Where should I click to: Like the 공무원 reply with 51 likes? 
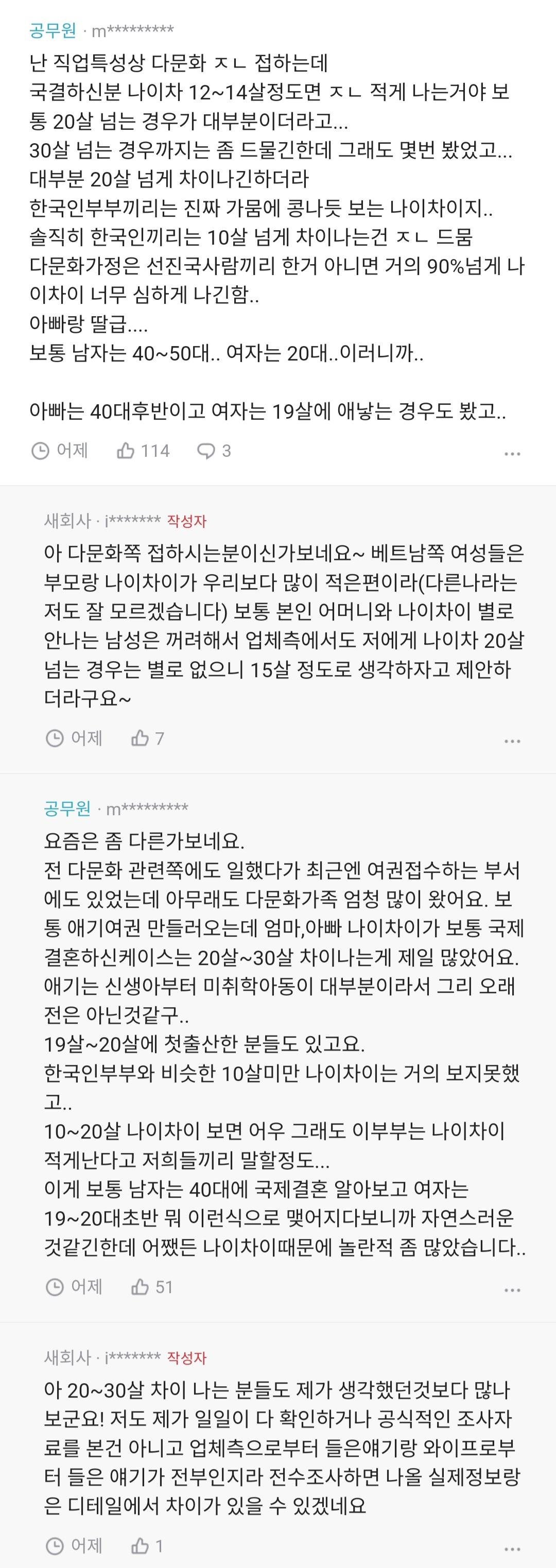tap(141, 1287)
